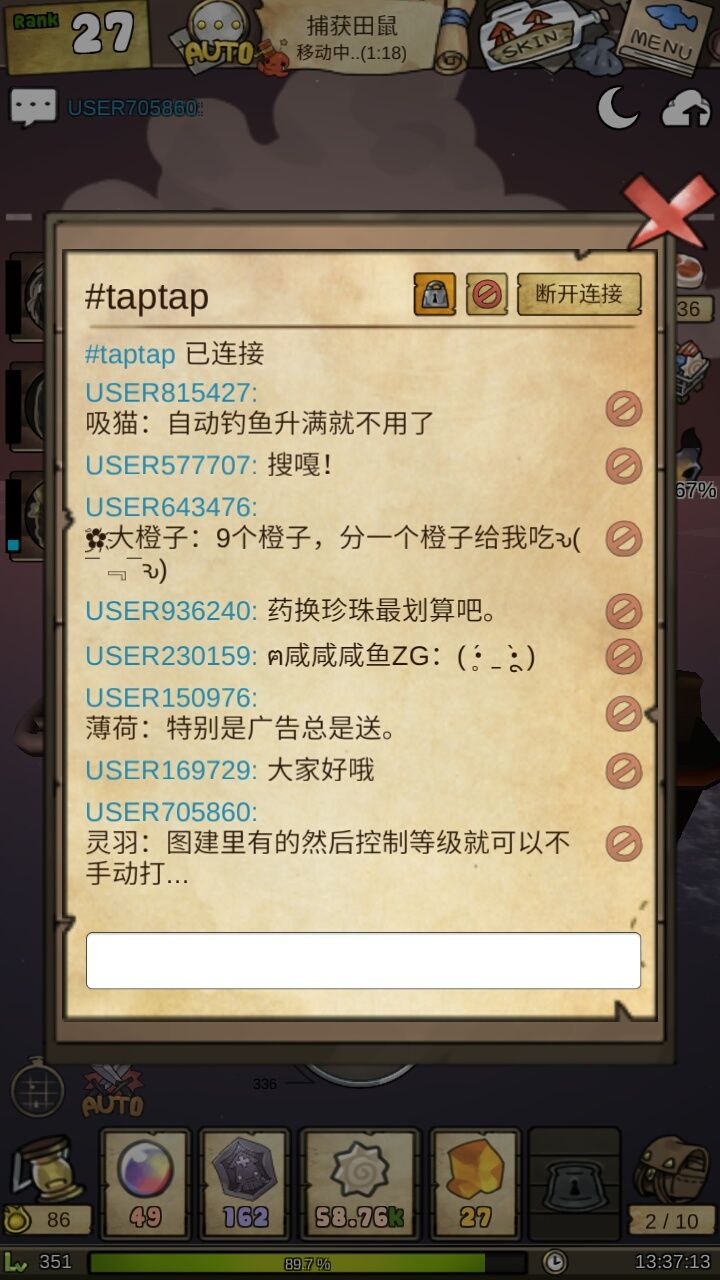Close the chat window with red X
This screenshot has height=1280, width=720.
point(669,210)
